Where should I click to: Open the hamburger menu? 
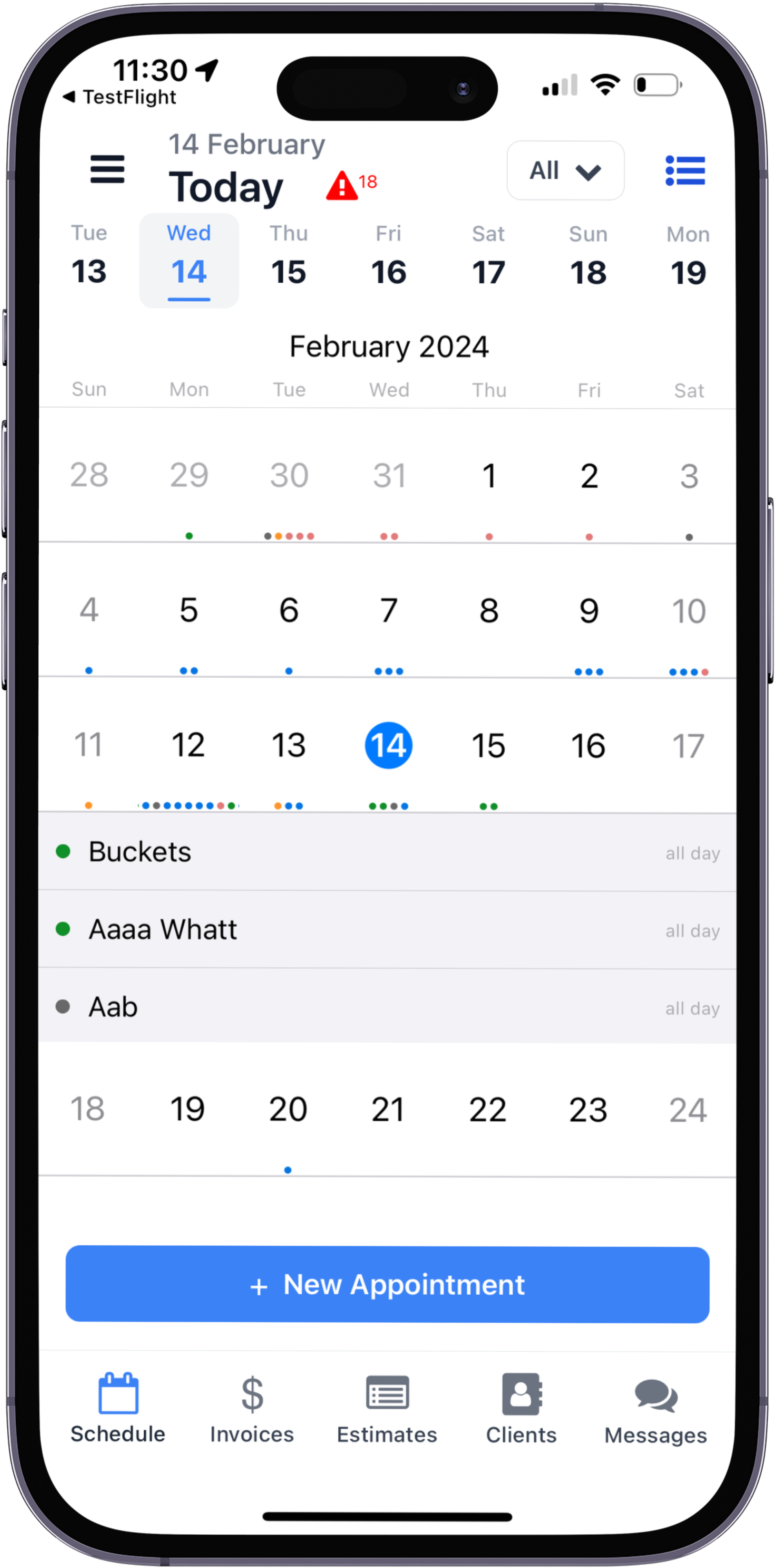click(x=107, y=169)
